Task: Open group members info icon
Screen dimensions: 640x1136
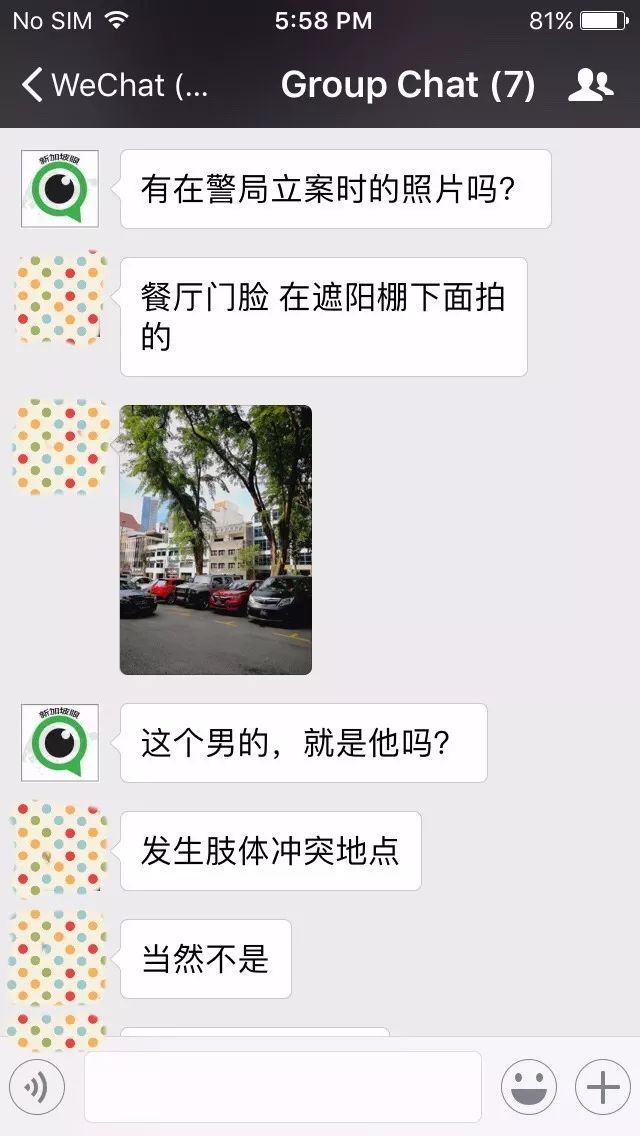Action: (x=590, y=86)
